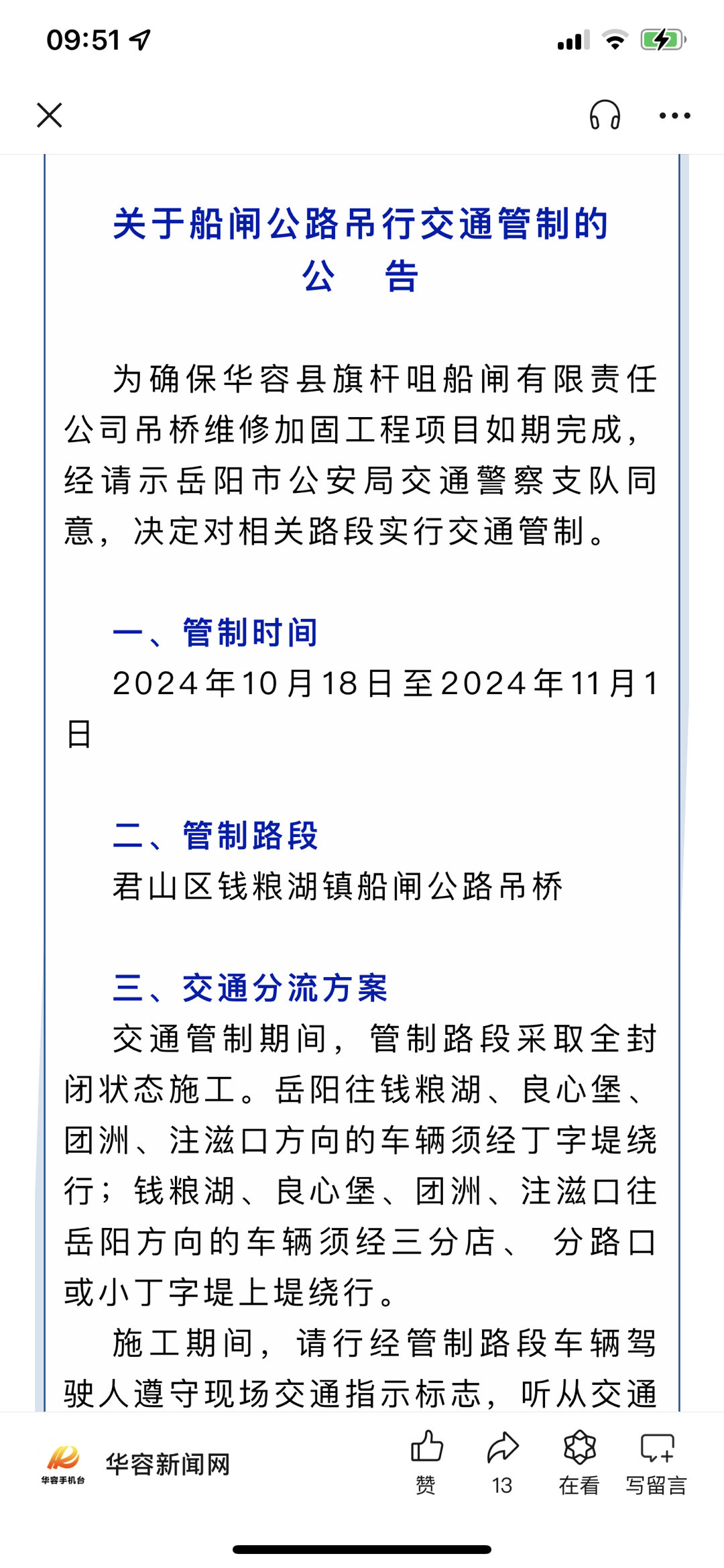Image resolution: width=724 pixels, height=1568 pixels.
Task: Open the 华容新闻网 account profile
Action: click(135, 1463)
